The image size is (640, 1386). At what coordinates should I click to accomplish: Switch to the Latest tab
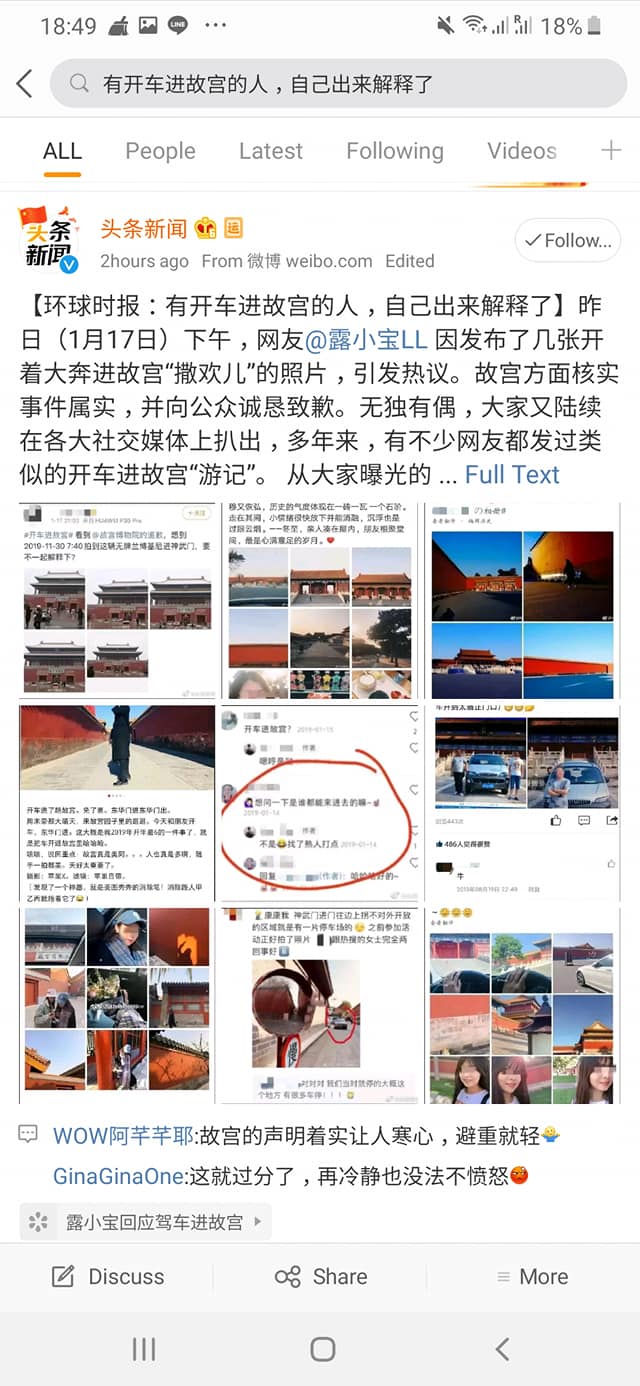pos(270,151)
